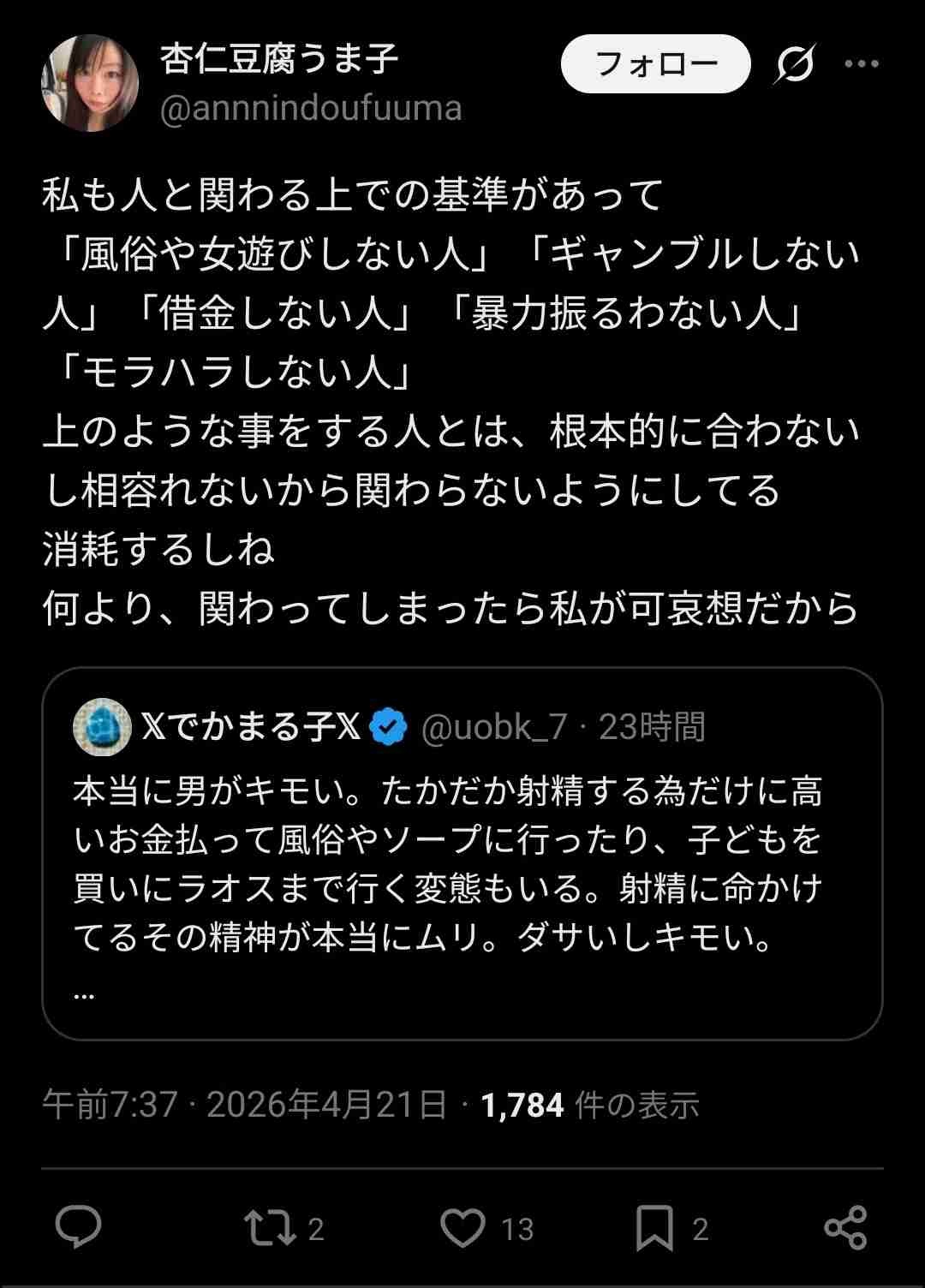Bookmark this post

pos(655,1228)
